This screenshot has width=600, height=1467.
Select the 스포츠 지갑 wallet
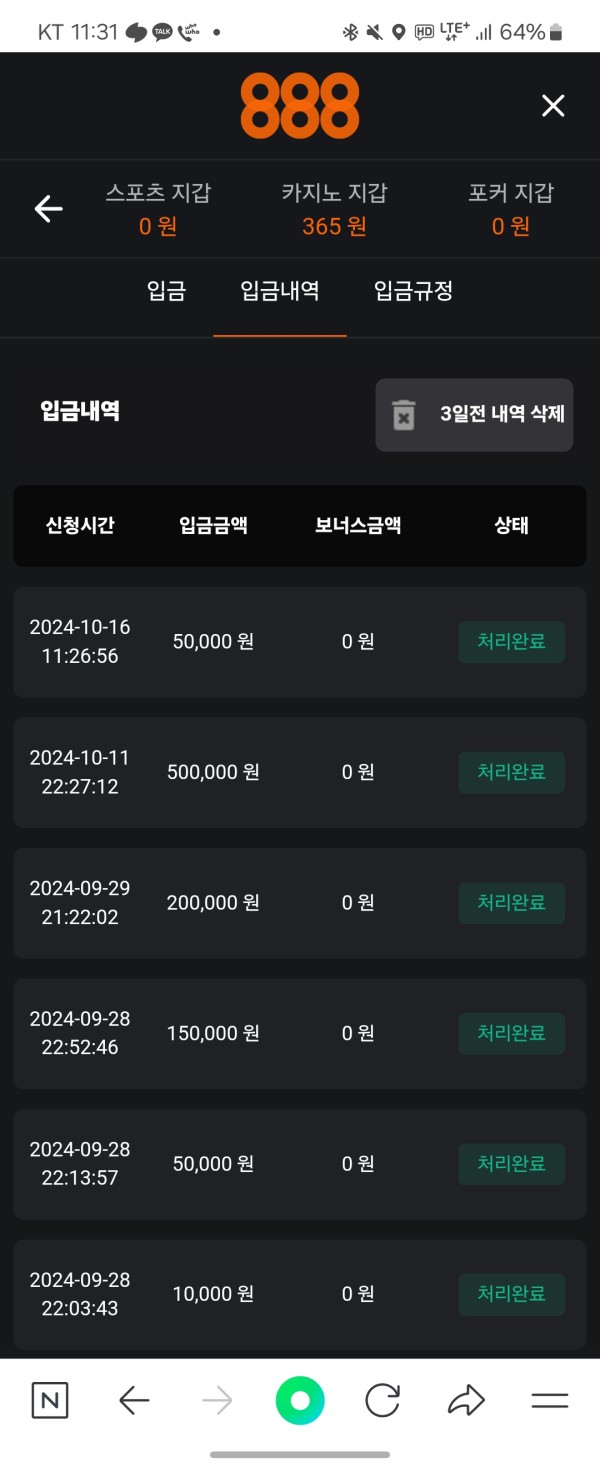coord(158,209)
